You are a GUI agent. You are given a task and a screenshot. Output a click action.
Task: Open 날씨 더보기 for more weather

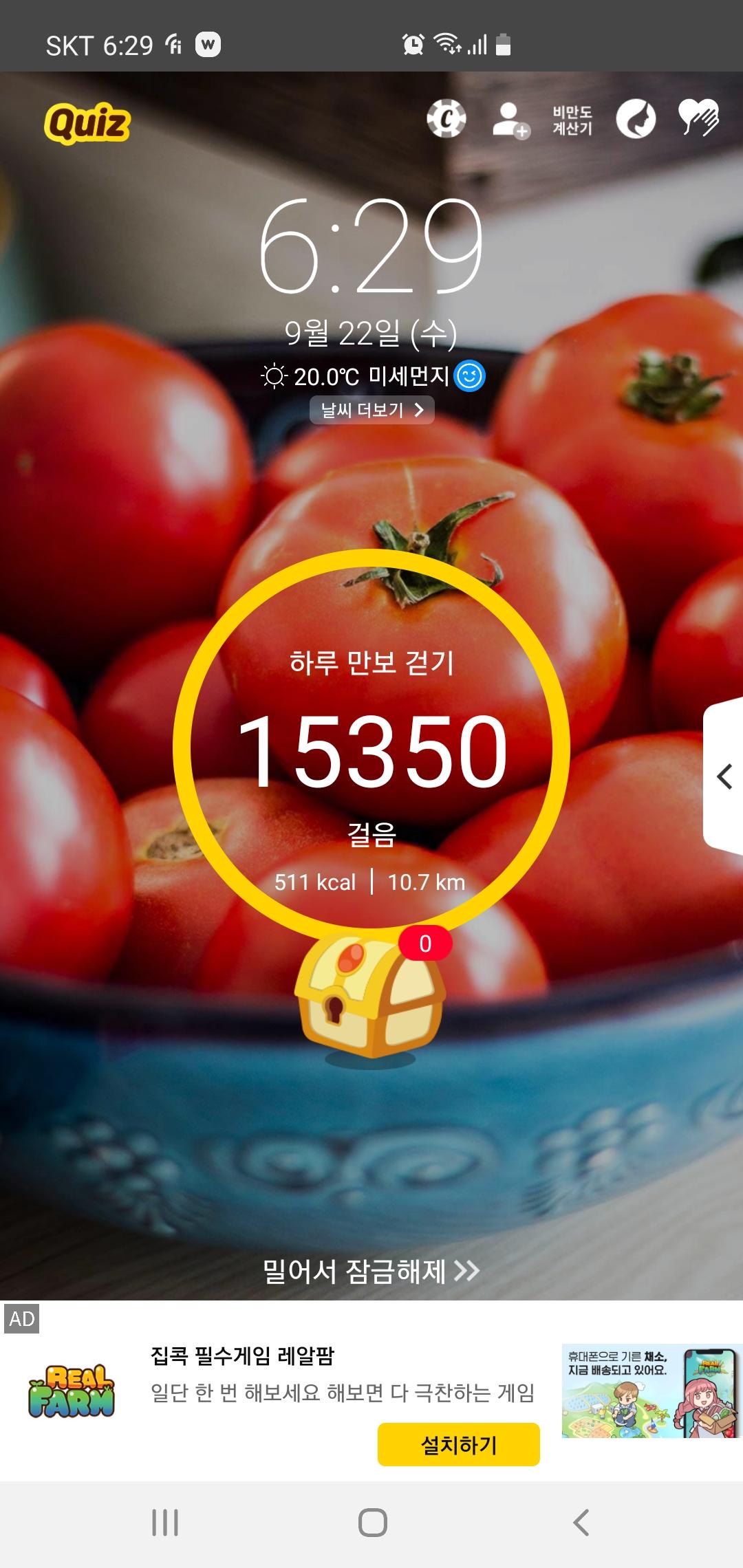coord(371,410)
